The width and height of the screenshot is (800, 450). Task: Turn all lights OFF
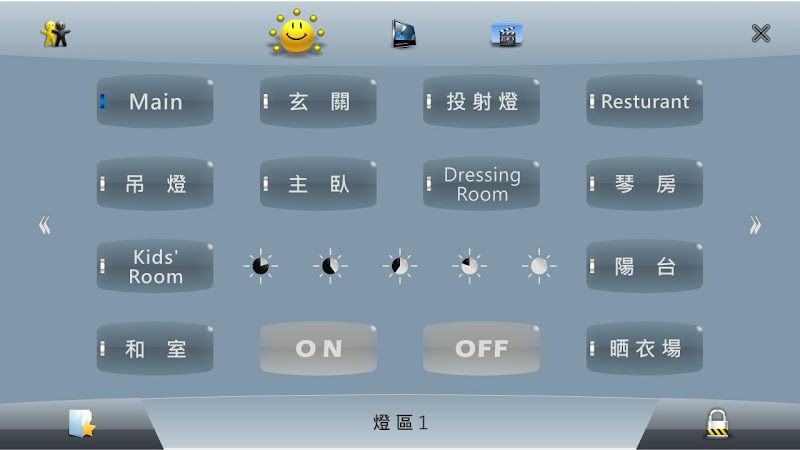[481, 348]
